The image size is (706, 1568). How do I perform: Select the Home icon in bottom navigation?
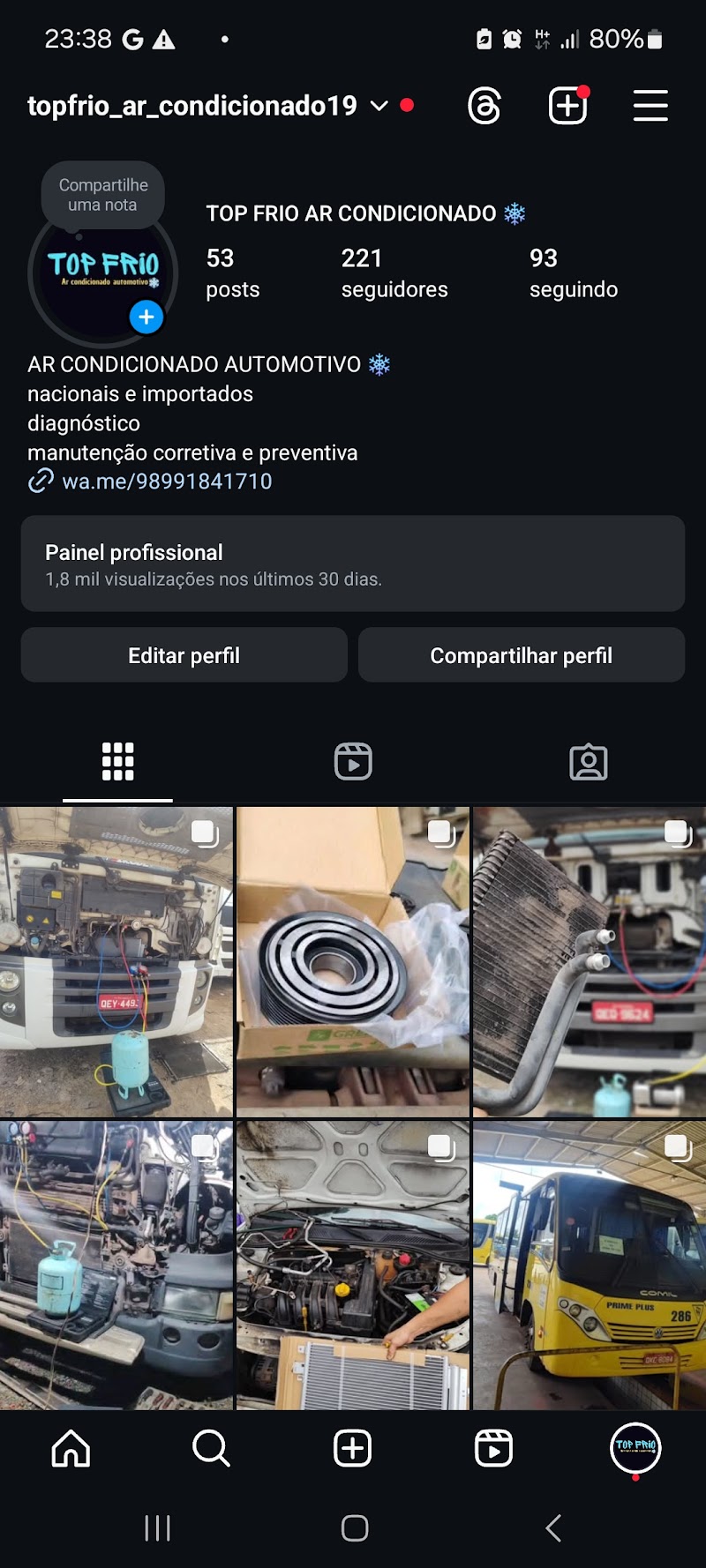(x=70, y=1447)
